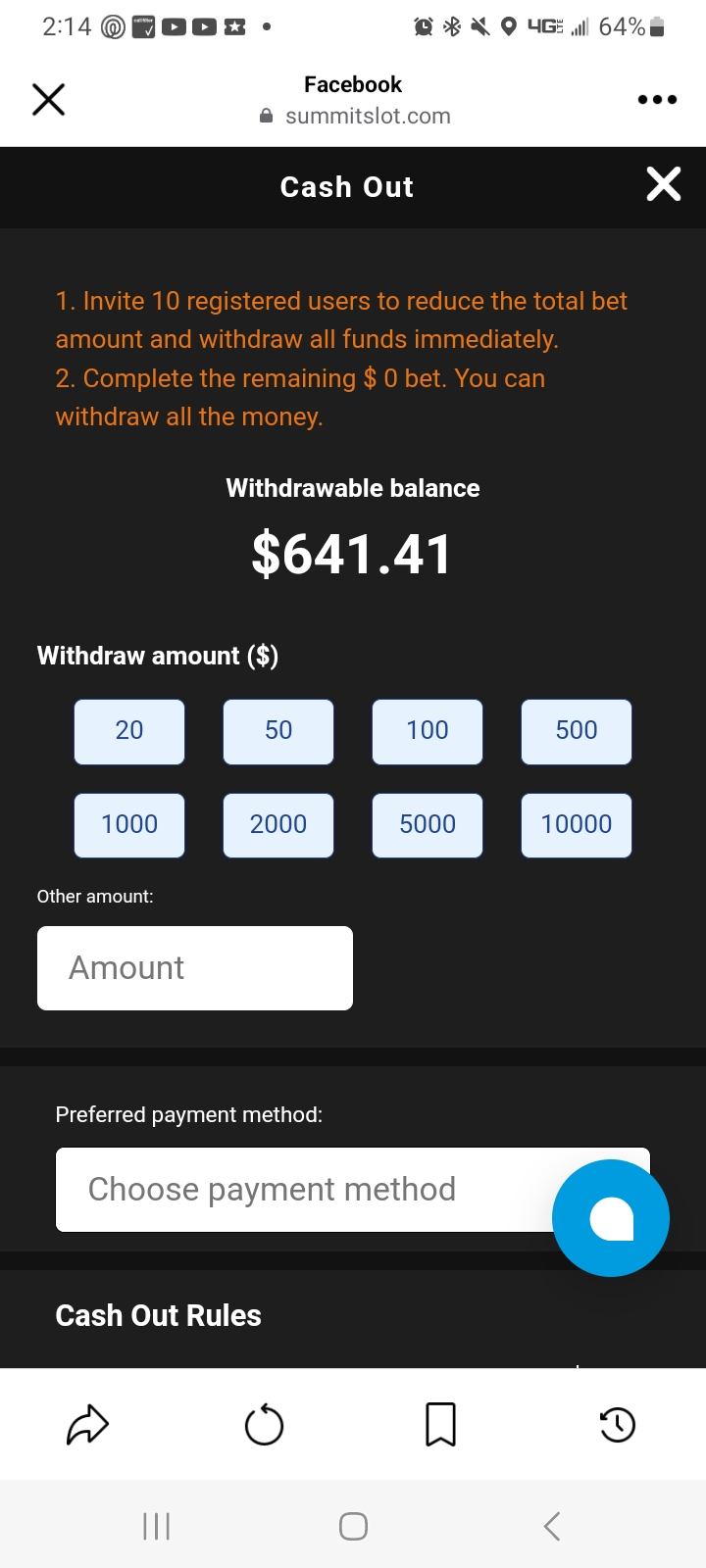Open browsing history
This screenshot has width=706, height=1568.
click(x=618, y=1425)
